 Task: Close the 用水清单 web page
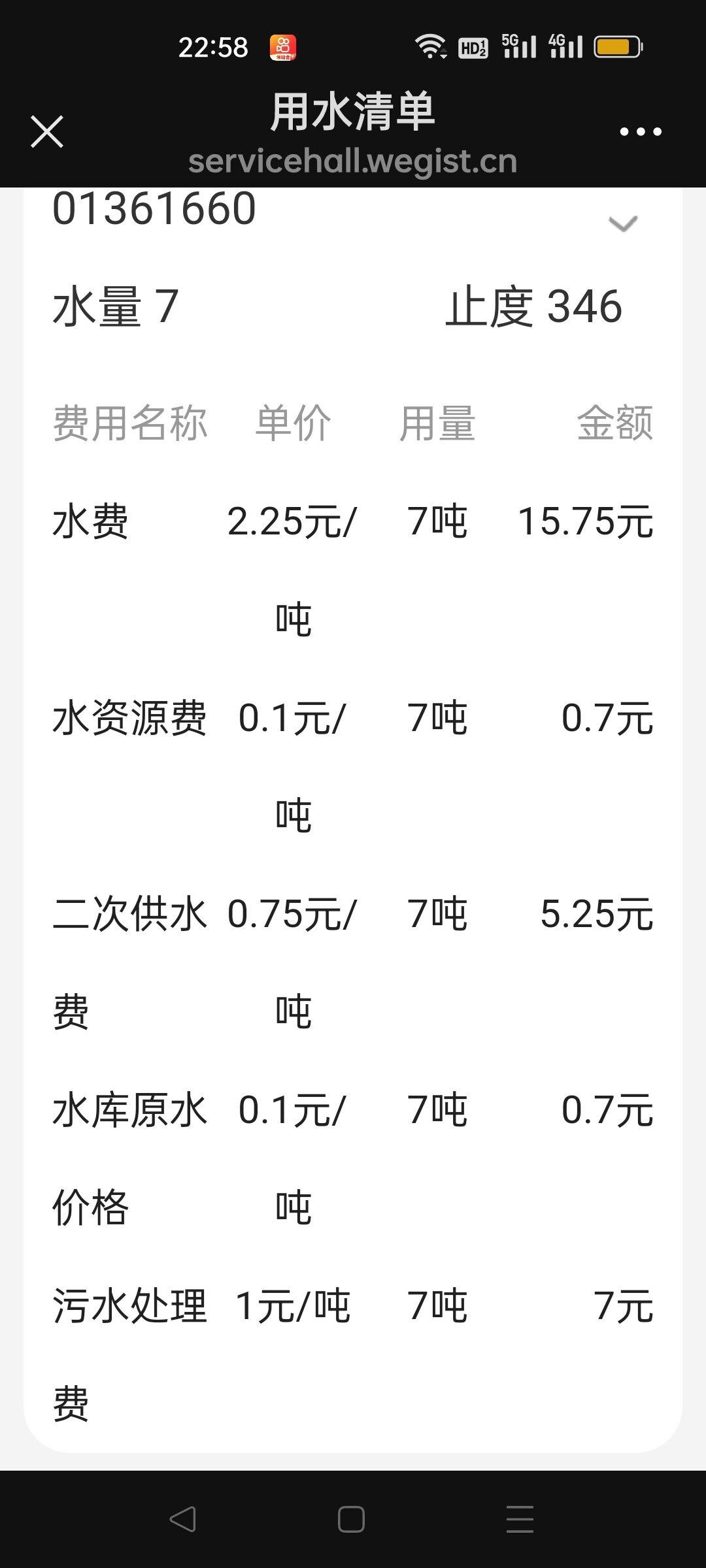(47, 132)
